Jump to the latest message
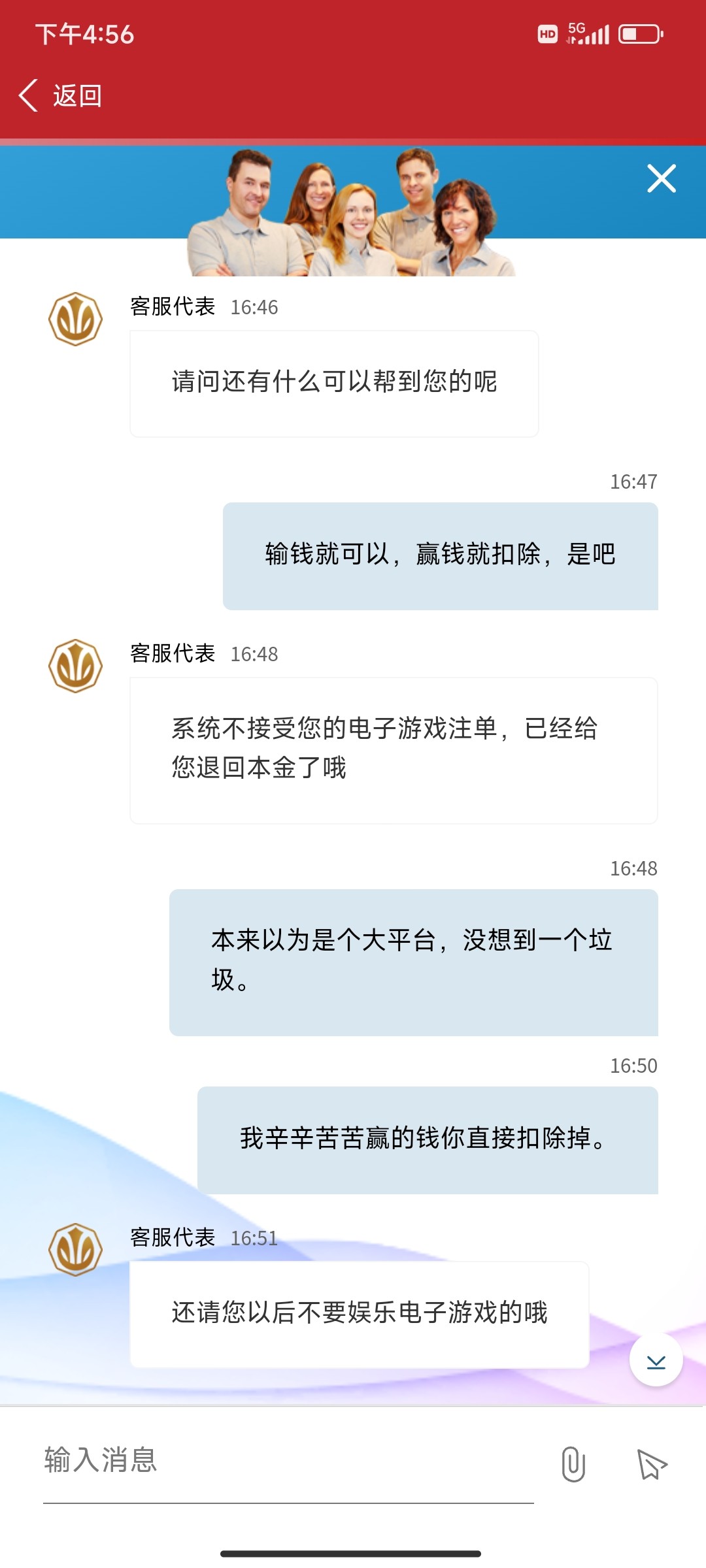Image resolution: width=706 pixels, height=1568 pixels. [656, 1360]
